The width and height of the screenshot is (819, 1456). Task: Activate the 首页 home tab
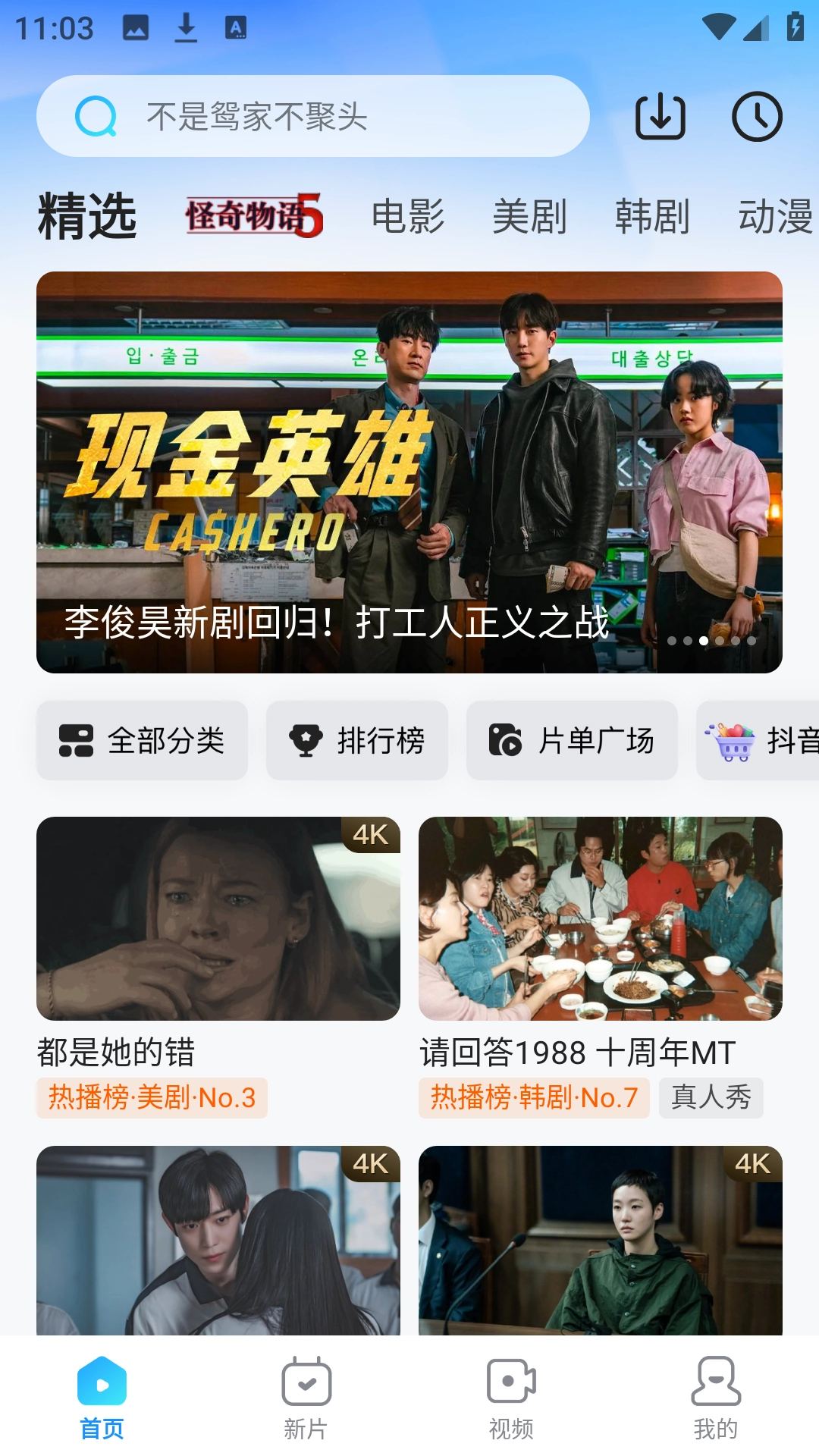[102, 1382]
